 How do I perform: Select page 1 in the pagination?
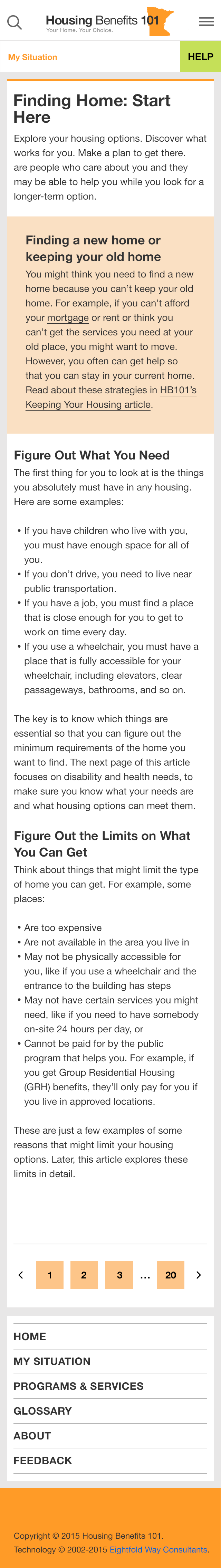[x=49, y=1275]
